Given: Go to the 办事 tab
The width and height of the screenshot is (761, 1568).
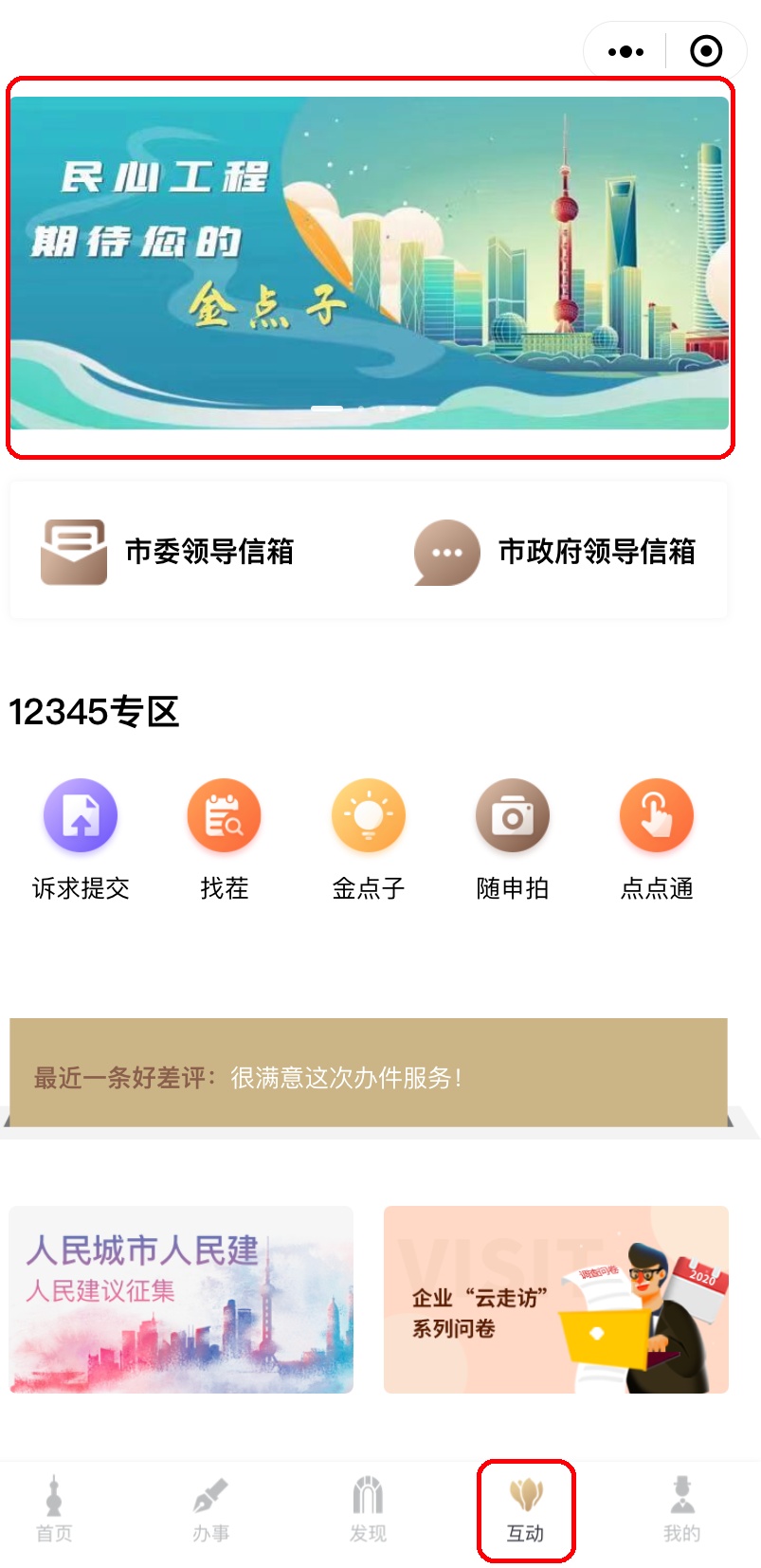Looking at the screenshot, I should (x=210, y=1509).
